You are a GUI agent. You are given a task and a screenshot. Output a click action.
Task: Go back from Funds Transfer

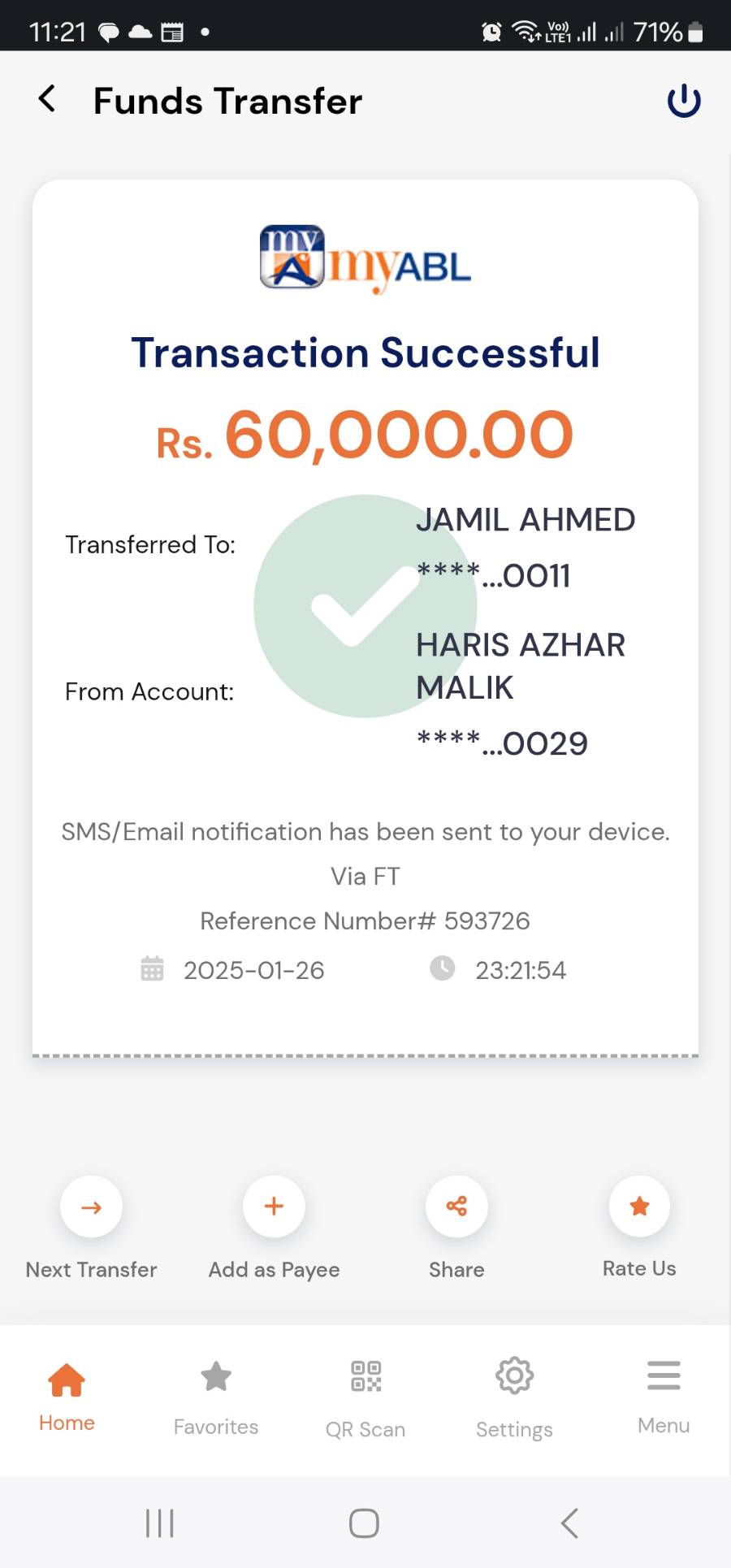click(x=47, y=100)
